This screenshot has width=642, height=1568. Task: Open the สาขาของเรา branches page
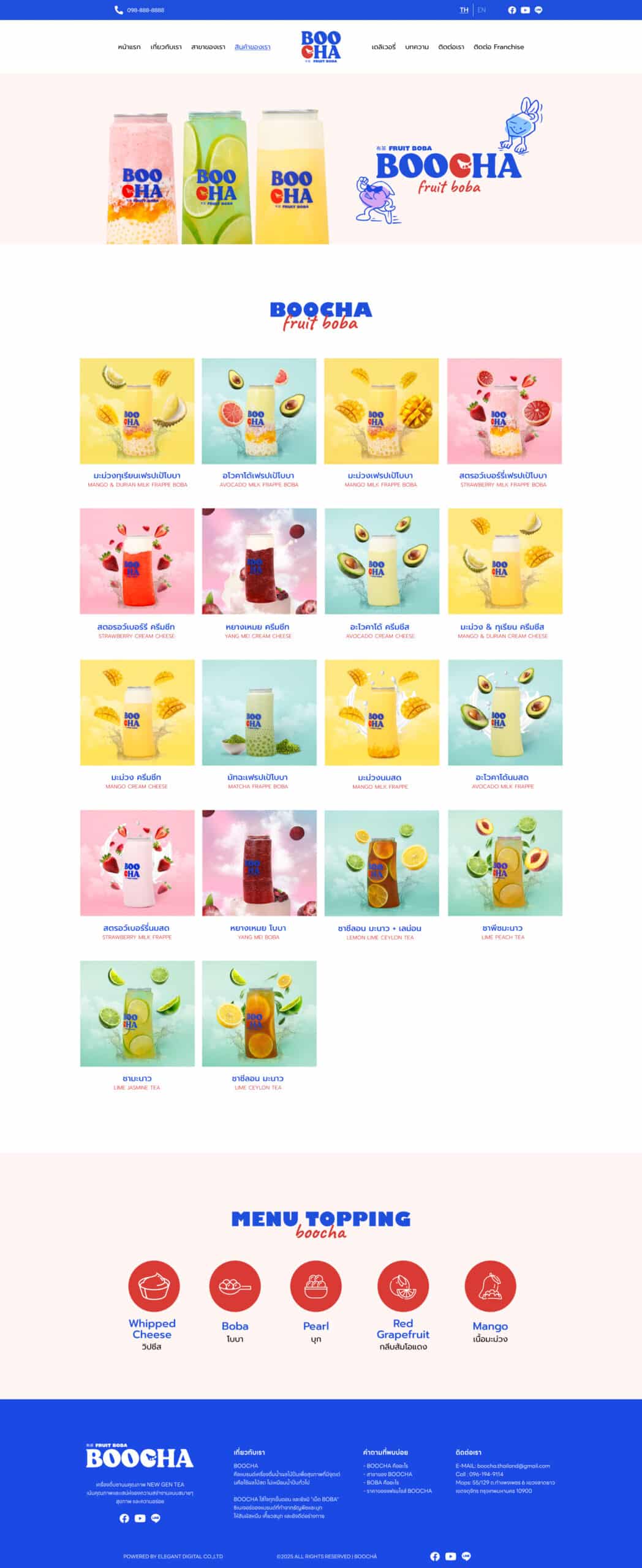tap(208, 47)
